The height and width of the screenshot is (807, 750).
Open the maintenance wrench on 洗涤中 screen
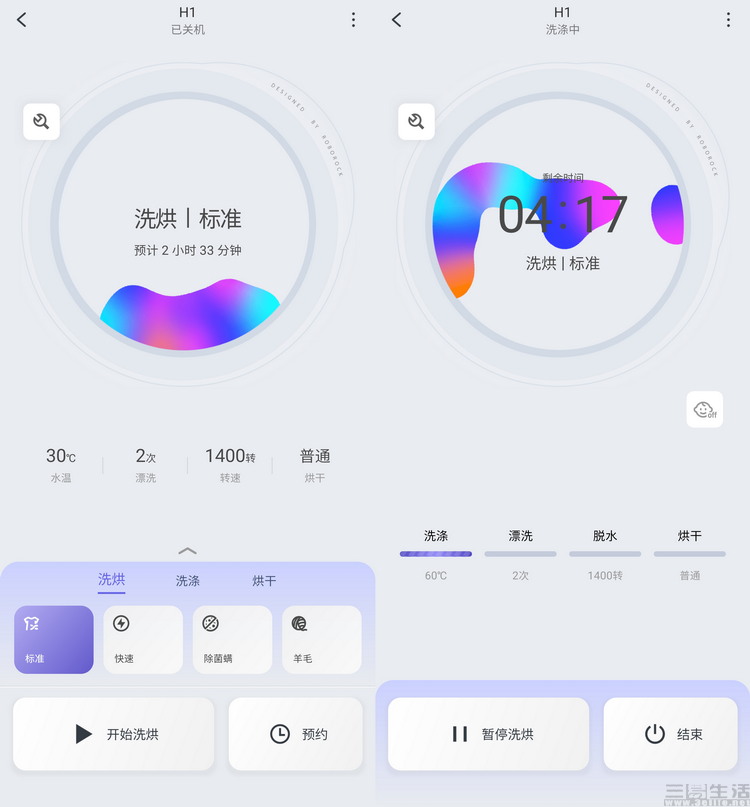(416, 122)
